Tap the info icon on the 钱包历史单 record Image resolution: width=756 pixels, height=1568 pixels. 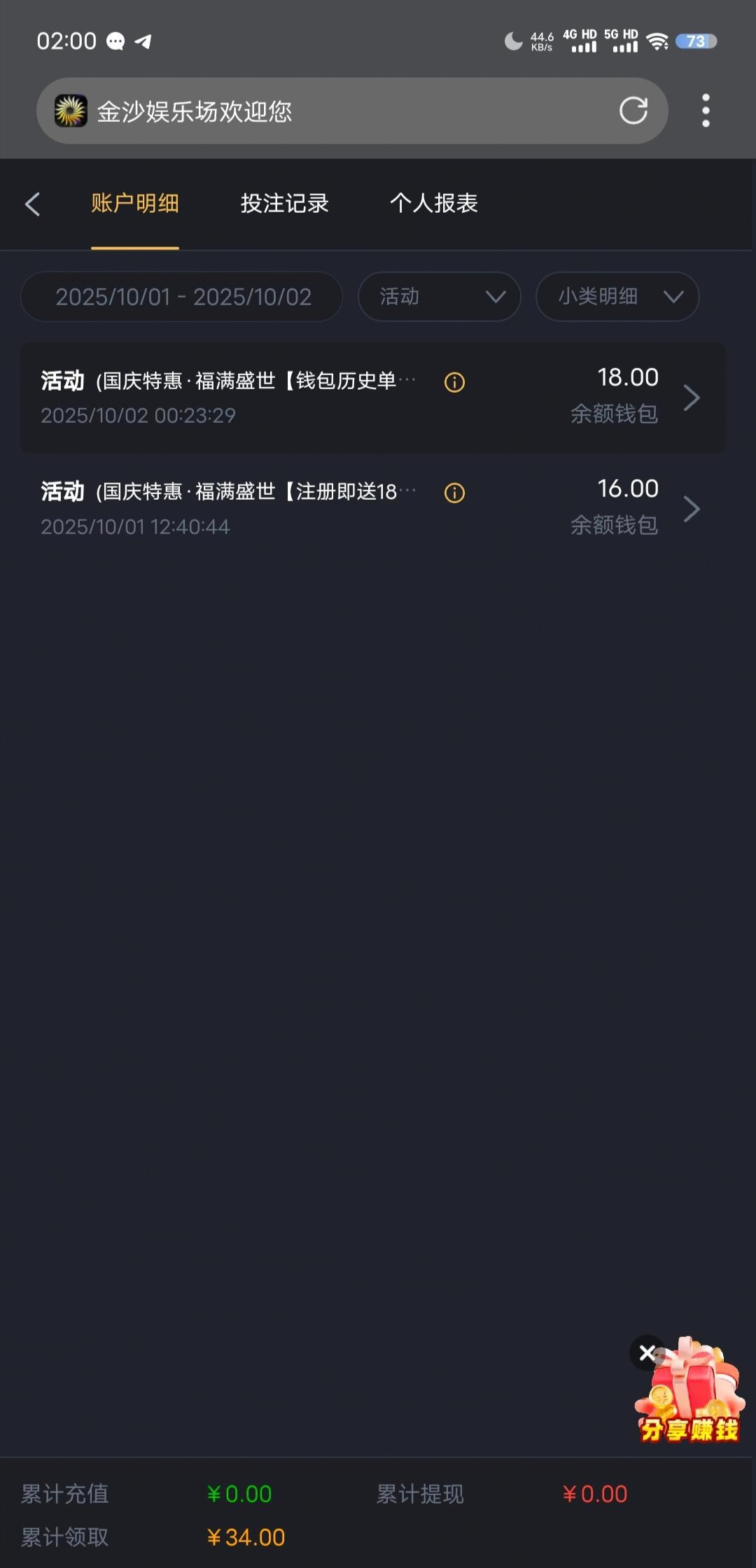pyautogui.click(x=454, y=382)
